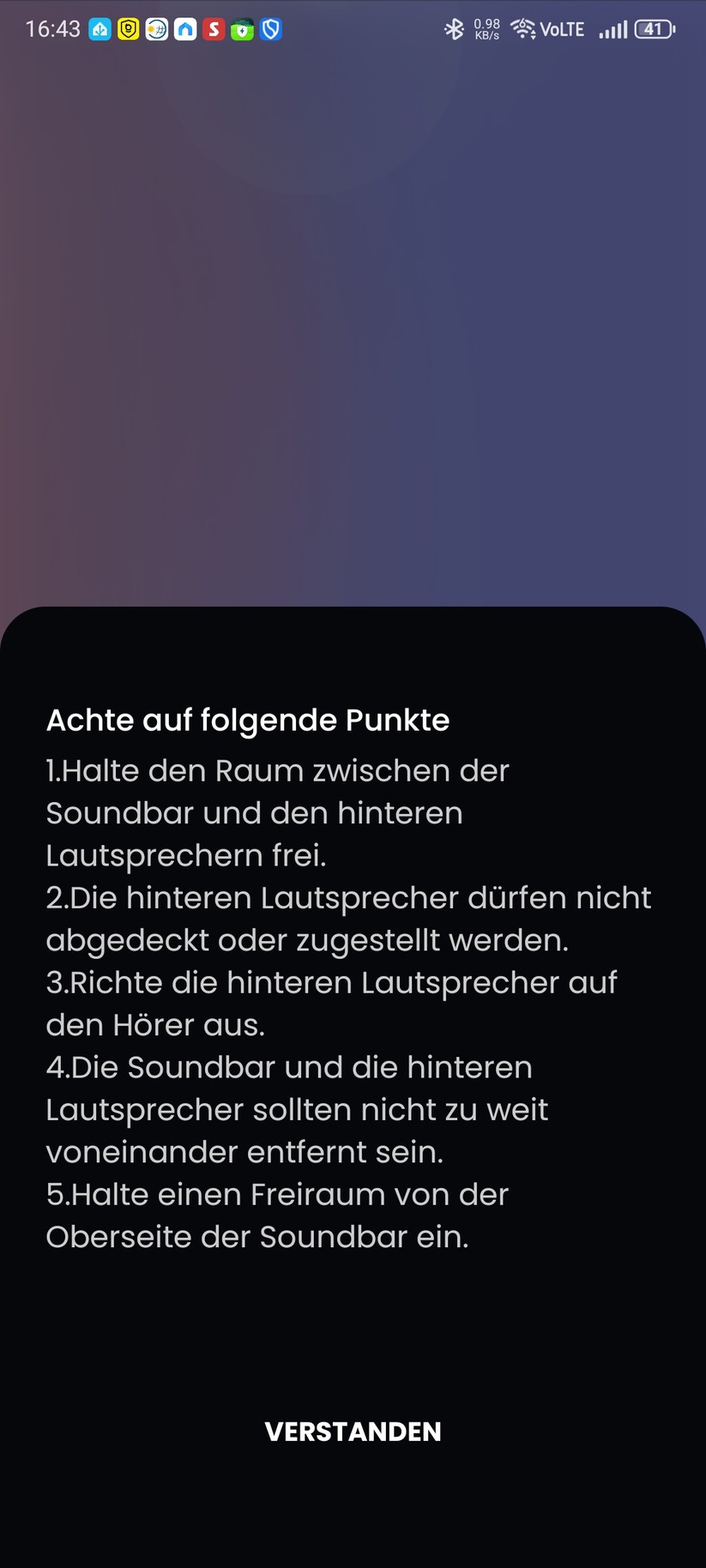Tap the blue home notification icon
The image size is (706, 1568).
[184, 28]
